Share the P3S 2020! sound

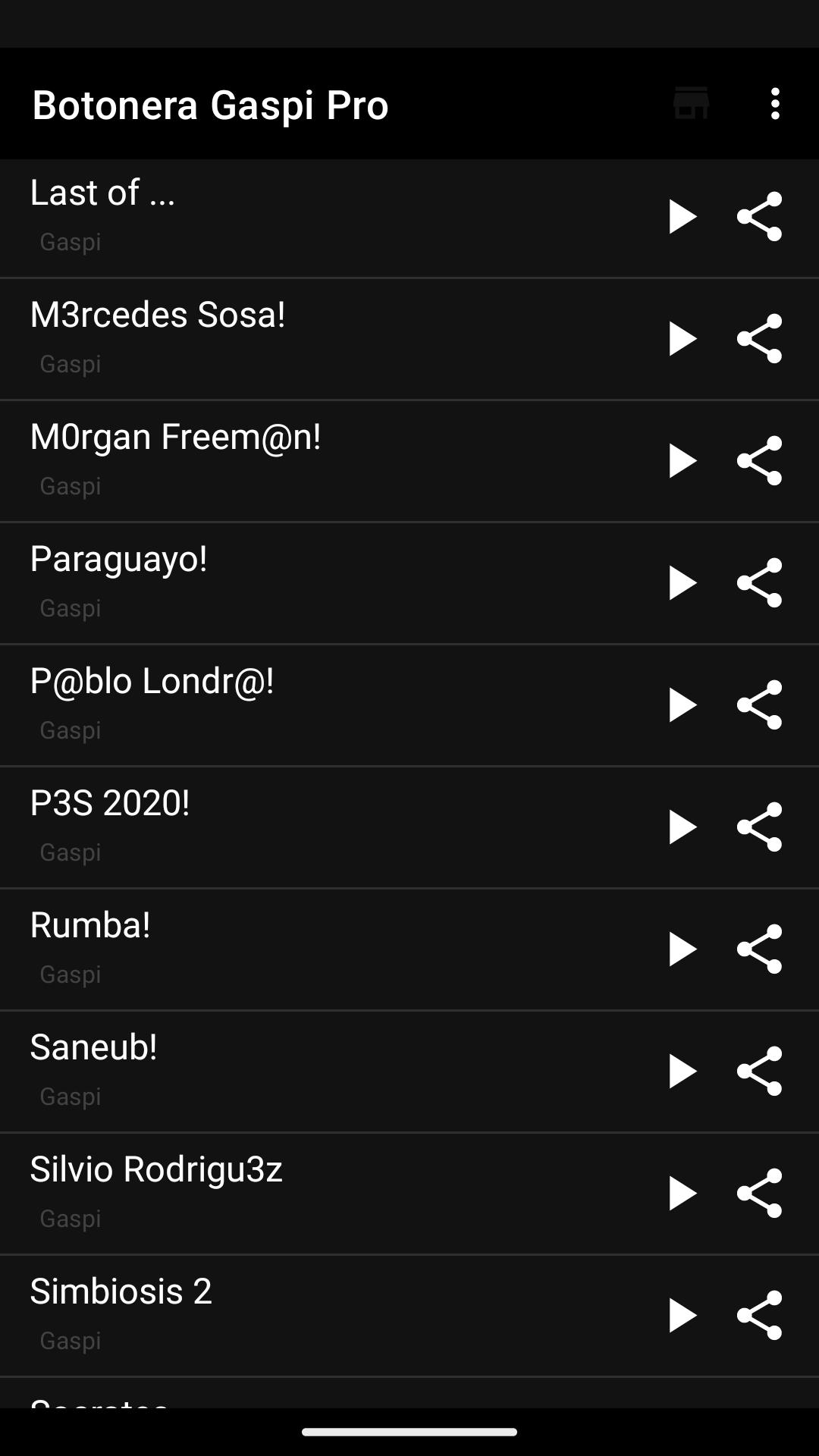[759, 827]
